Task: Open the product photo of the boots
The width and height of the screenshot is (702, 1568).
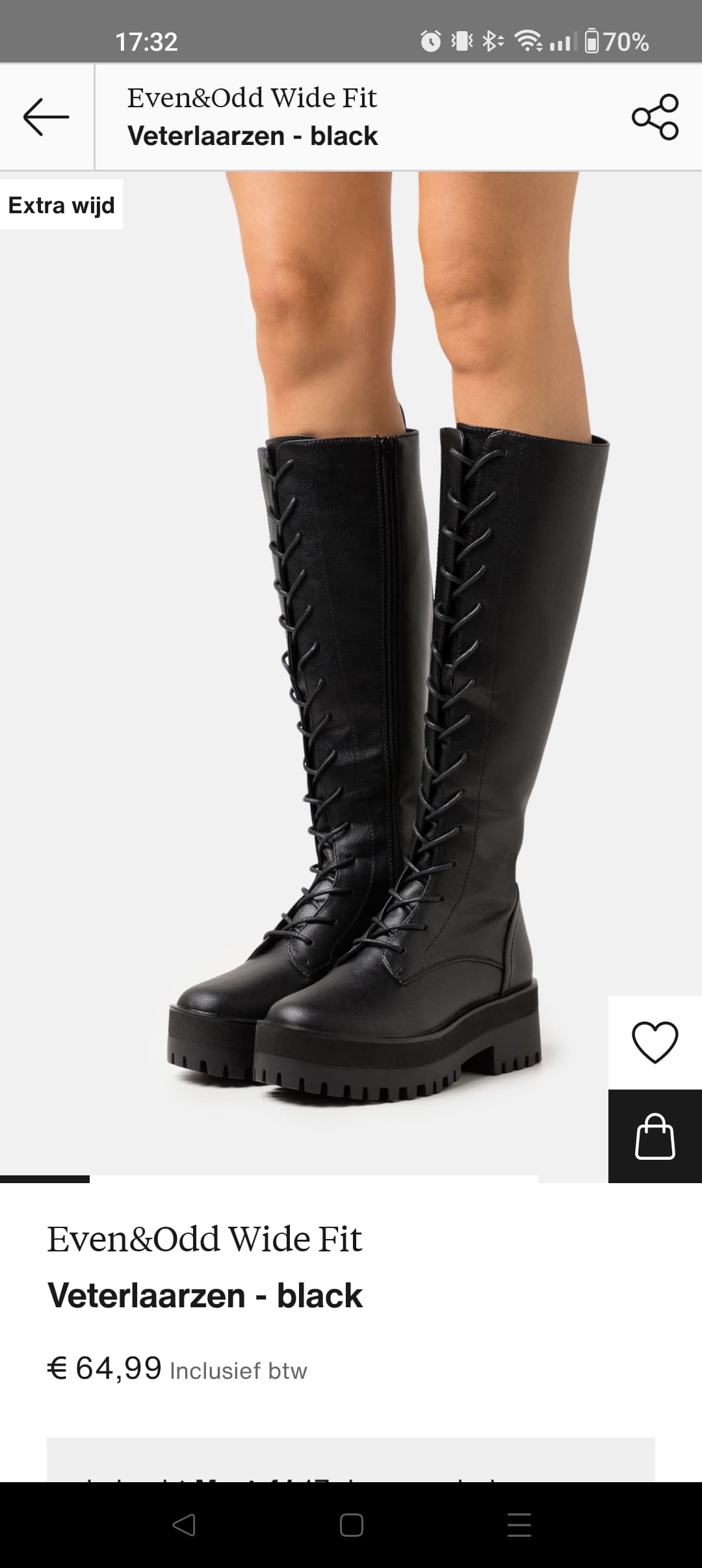Action: click(351, 676)
